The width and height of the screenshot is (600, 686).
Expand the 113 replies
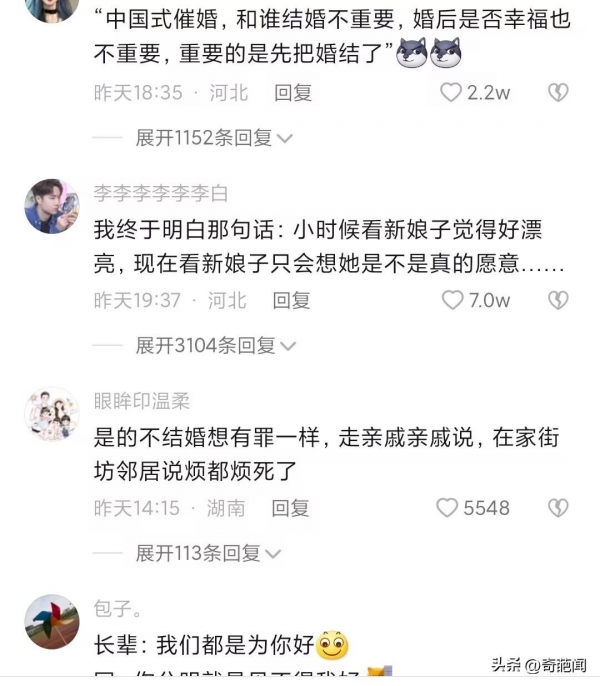click(207, 553)
